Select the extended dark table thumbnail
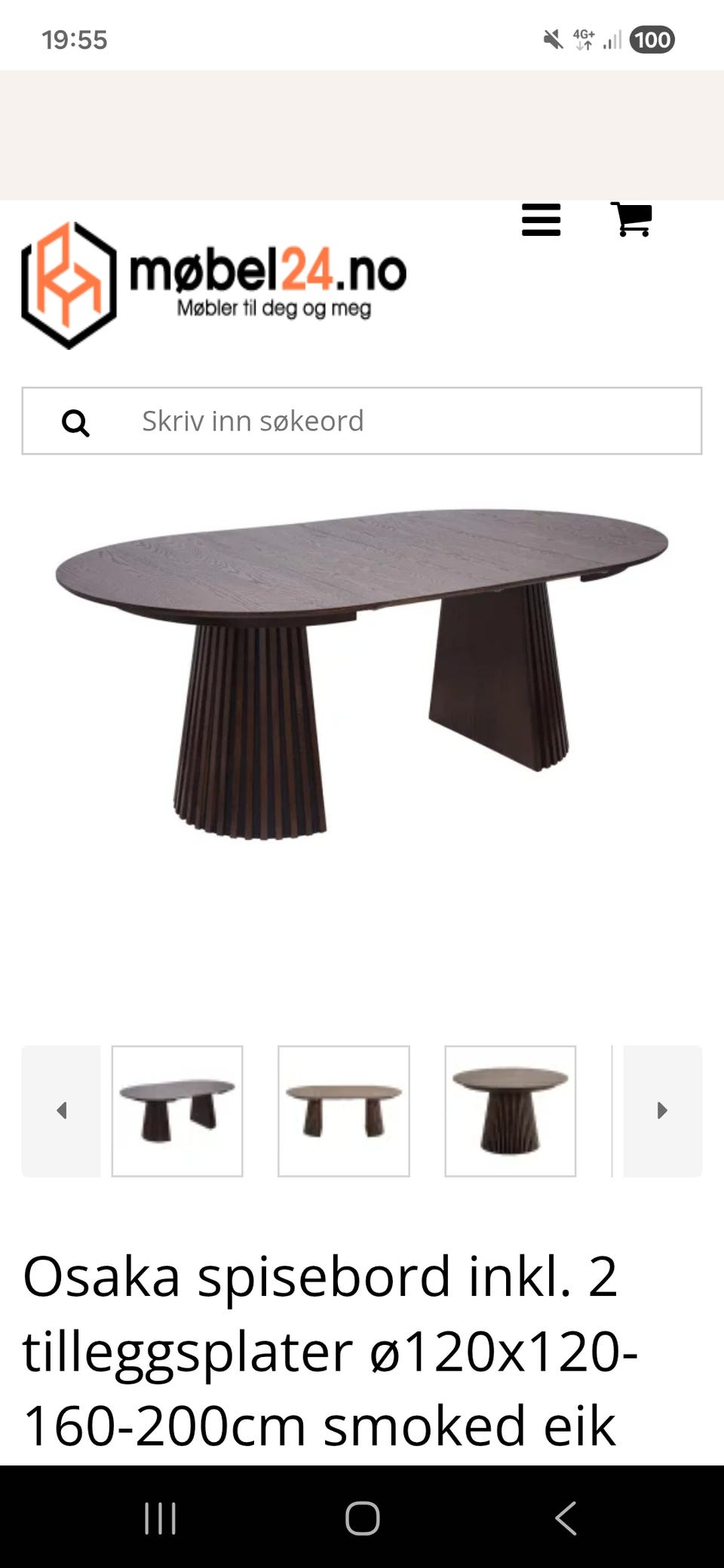This screenshot has width=724, height=1568. [x=177, y=1110]
